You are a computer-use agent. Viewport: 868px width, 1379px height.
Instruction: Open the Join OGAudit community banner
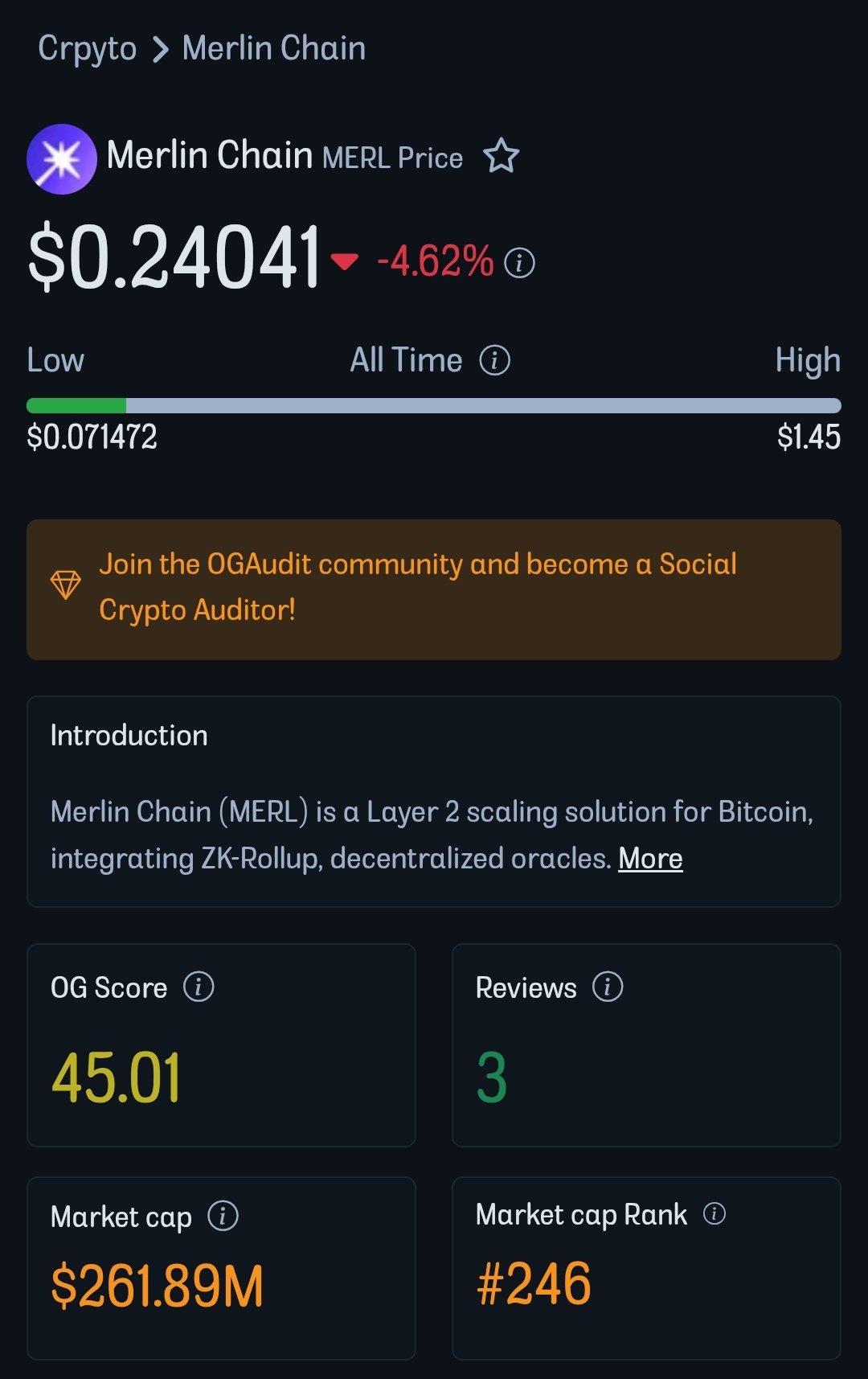[x=434, y=589]
